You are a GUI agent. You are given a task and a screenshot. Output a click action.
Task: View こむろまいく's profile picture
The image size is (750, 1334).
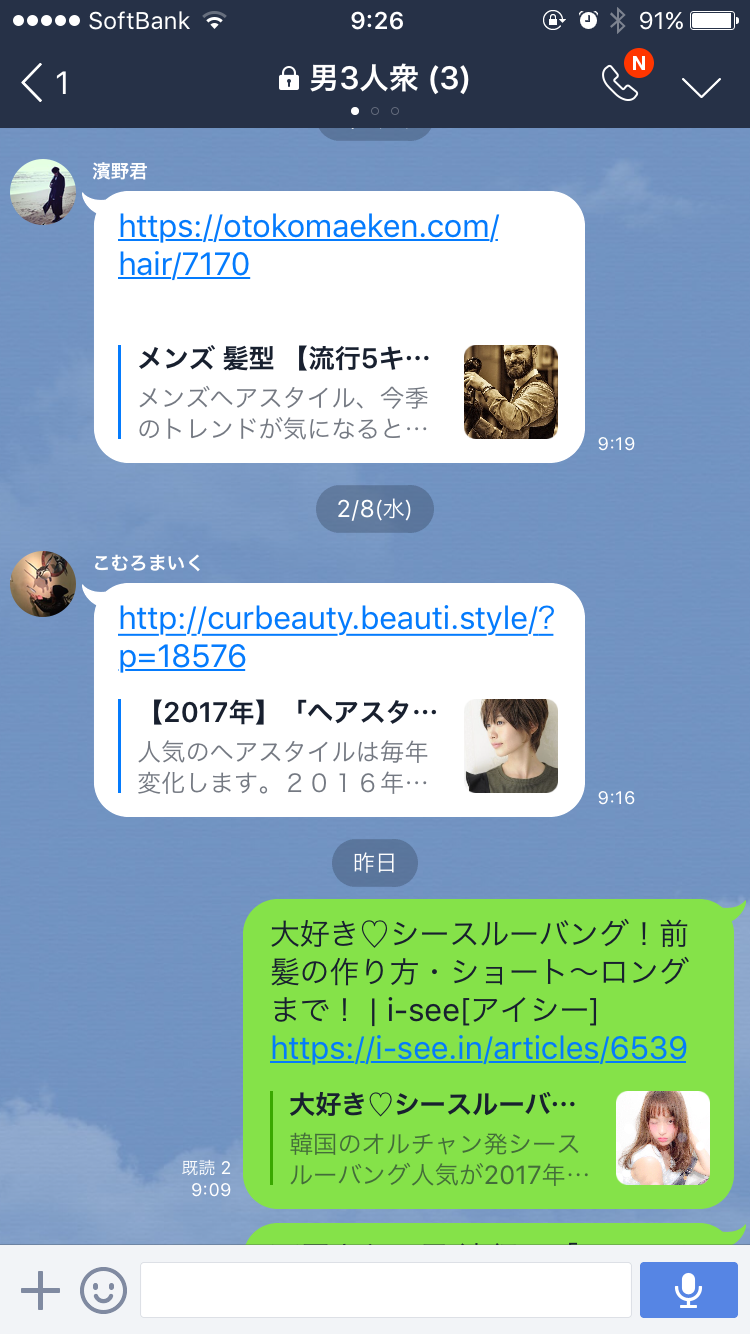point(43,583)
